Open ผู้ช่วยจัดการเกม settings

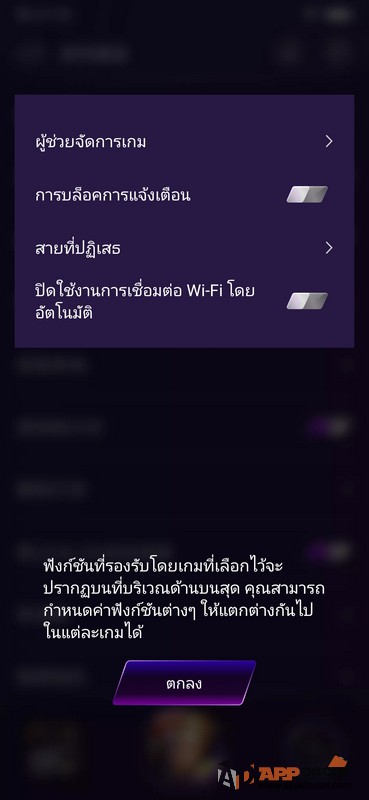(184, 142)
